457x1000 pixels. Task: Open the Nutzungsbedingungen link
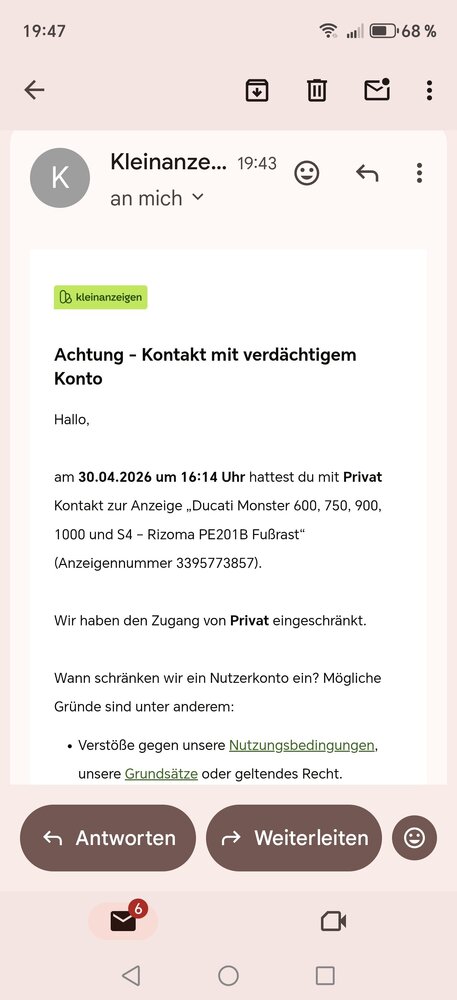[x=301, y=745]
